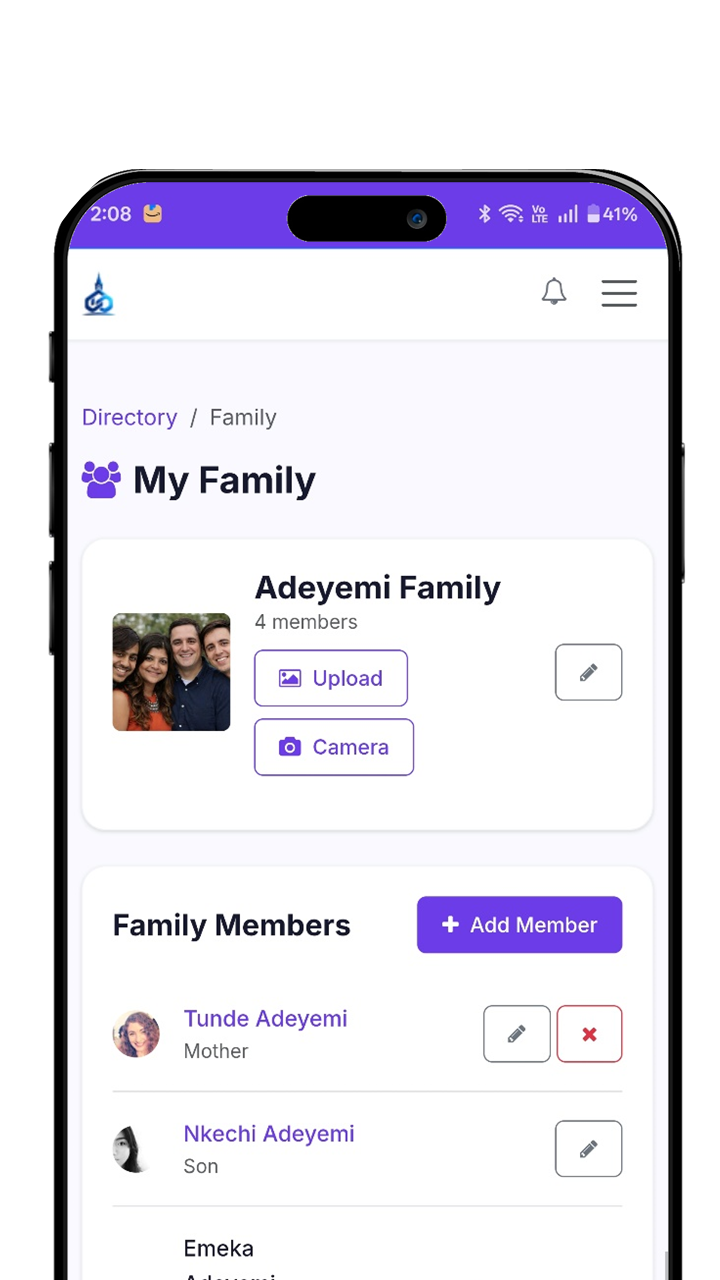Screen dimensions: 720x1280
Task: Open the notifications bell
Action: pos(554,292)
